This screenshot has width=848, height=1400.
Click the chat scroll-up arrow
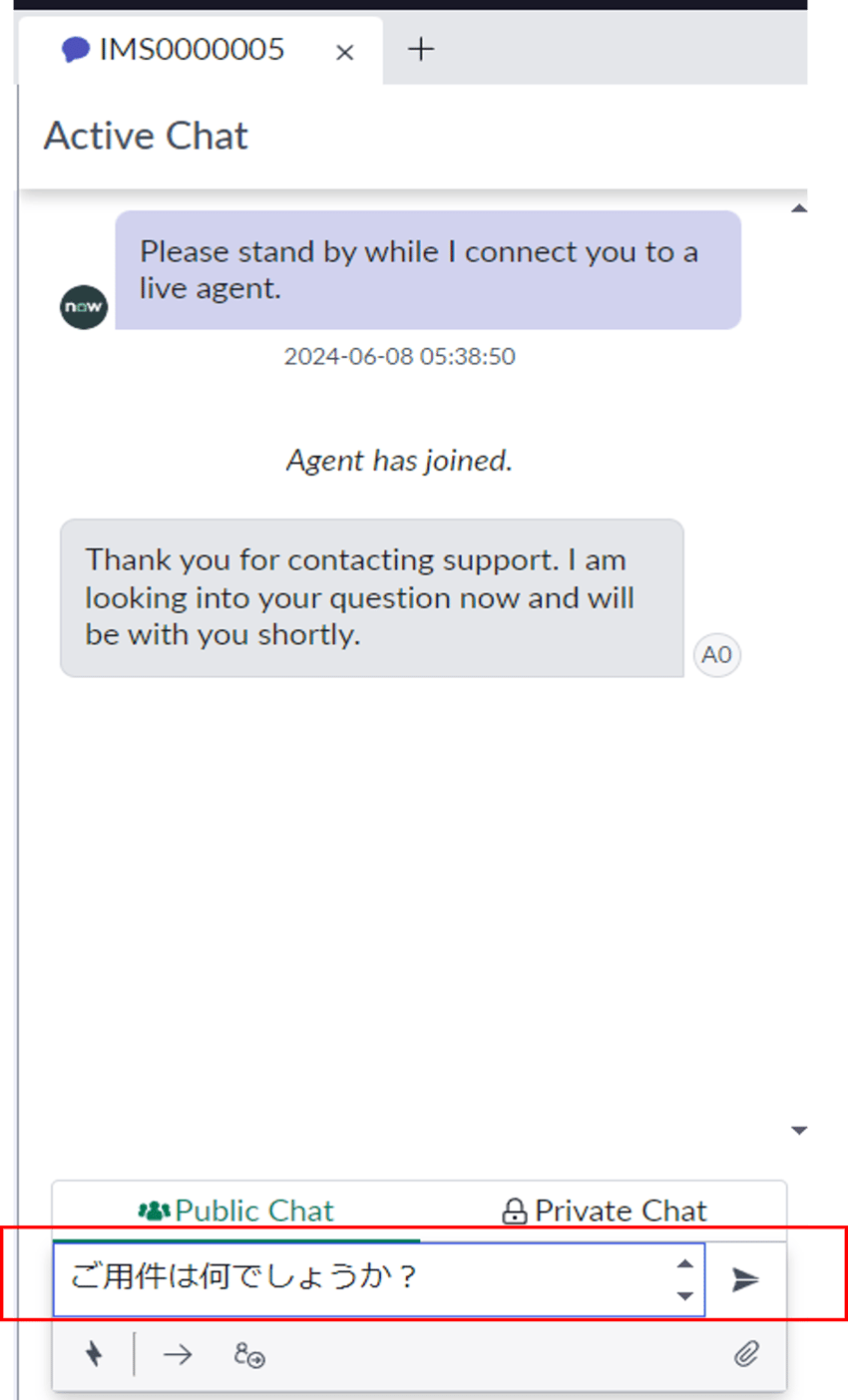tap(798, 208)
